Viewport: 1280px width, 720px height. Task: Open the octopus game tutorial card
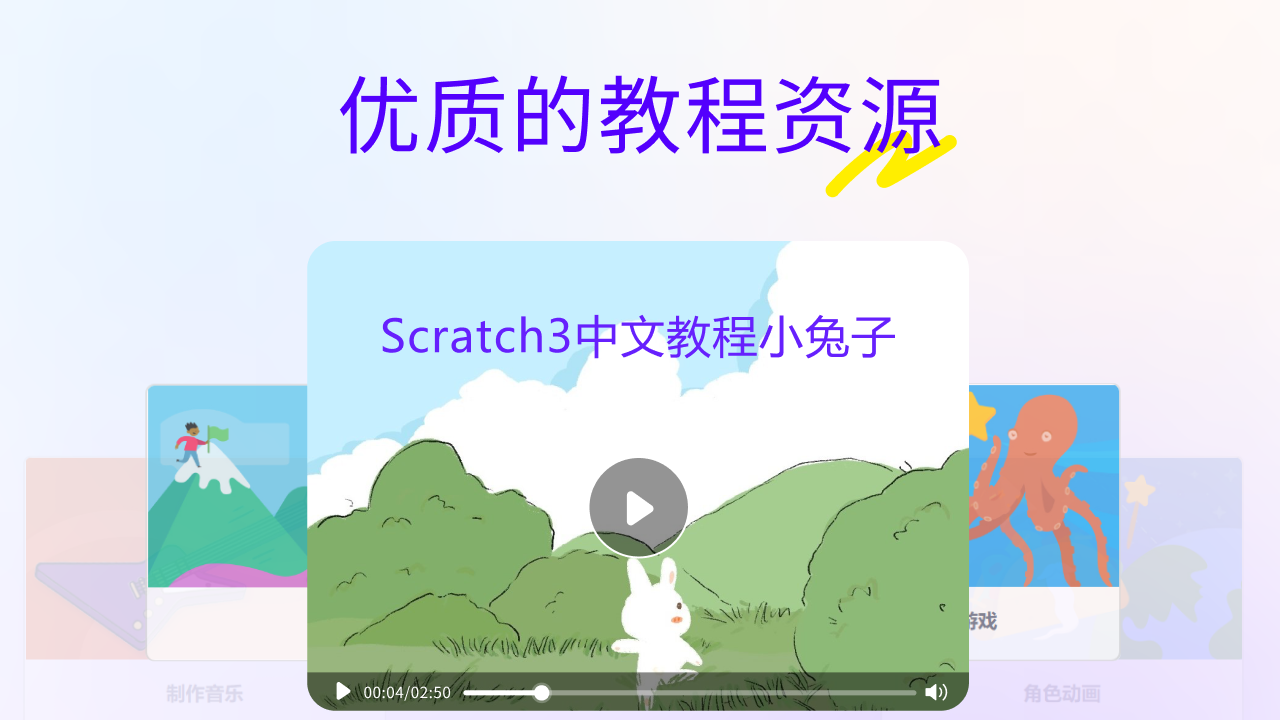[1045, 500]
